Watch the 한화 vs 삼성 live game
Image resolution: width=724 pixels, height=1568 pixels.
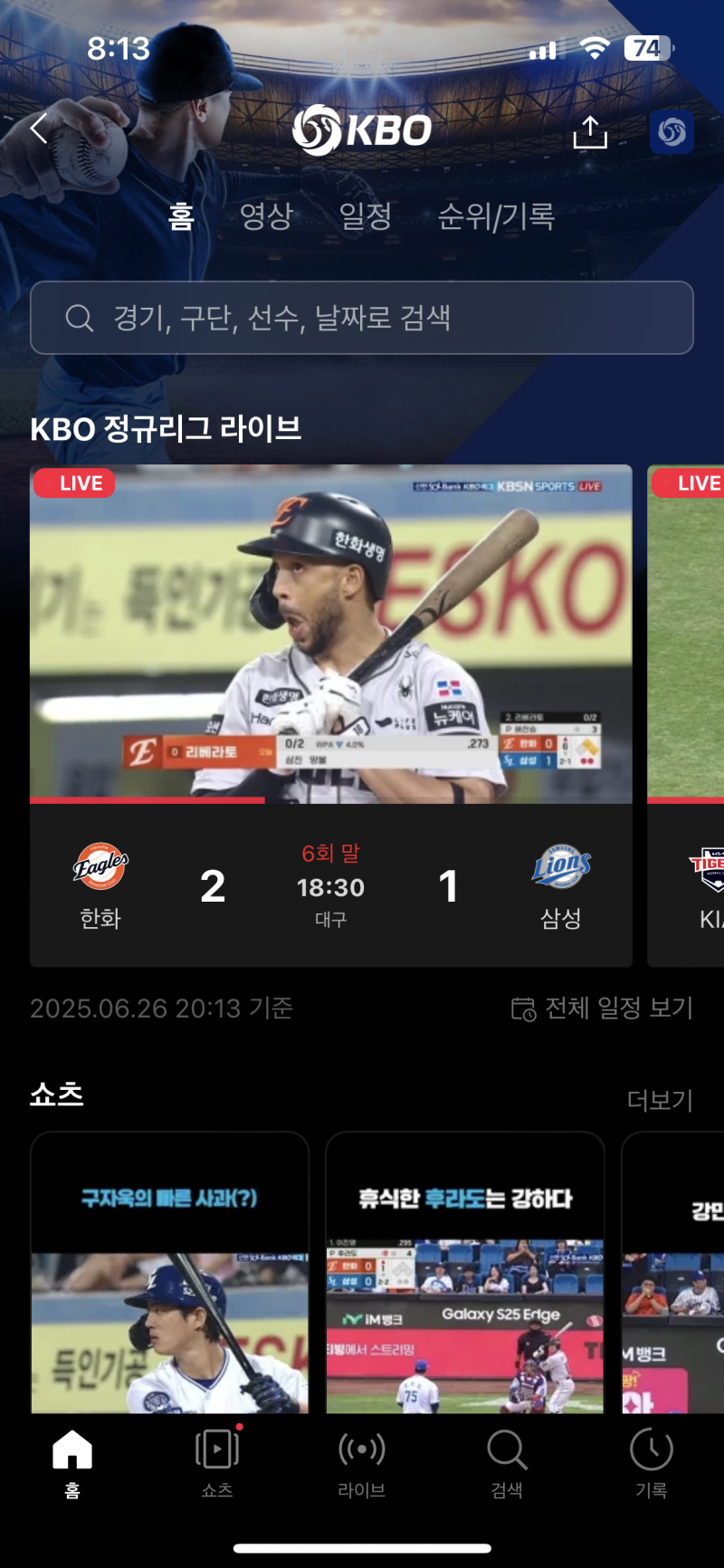point(331,715)
